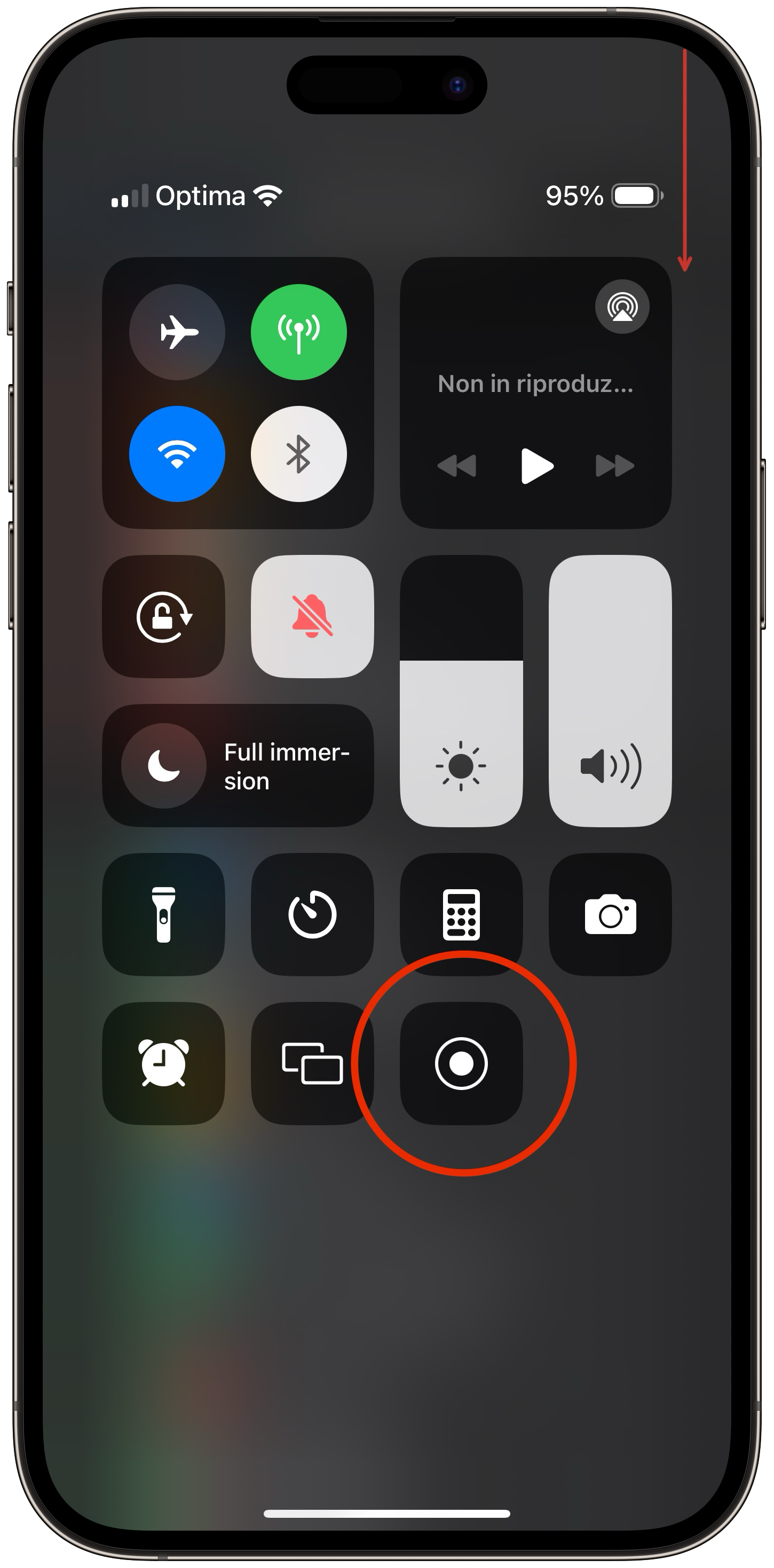Image resolution: width=774 pixels, height=1568 pixels.
Task: Open the camera
Action: (610, 914)
